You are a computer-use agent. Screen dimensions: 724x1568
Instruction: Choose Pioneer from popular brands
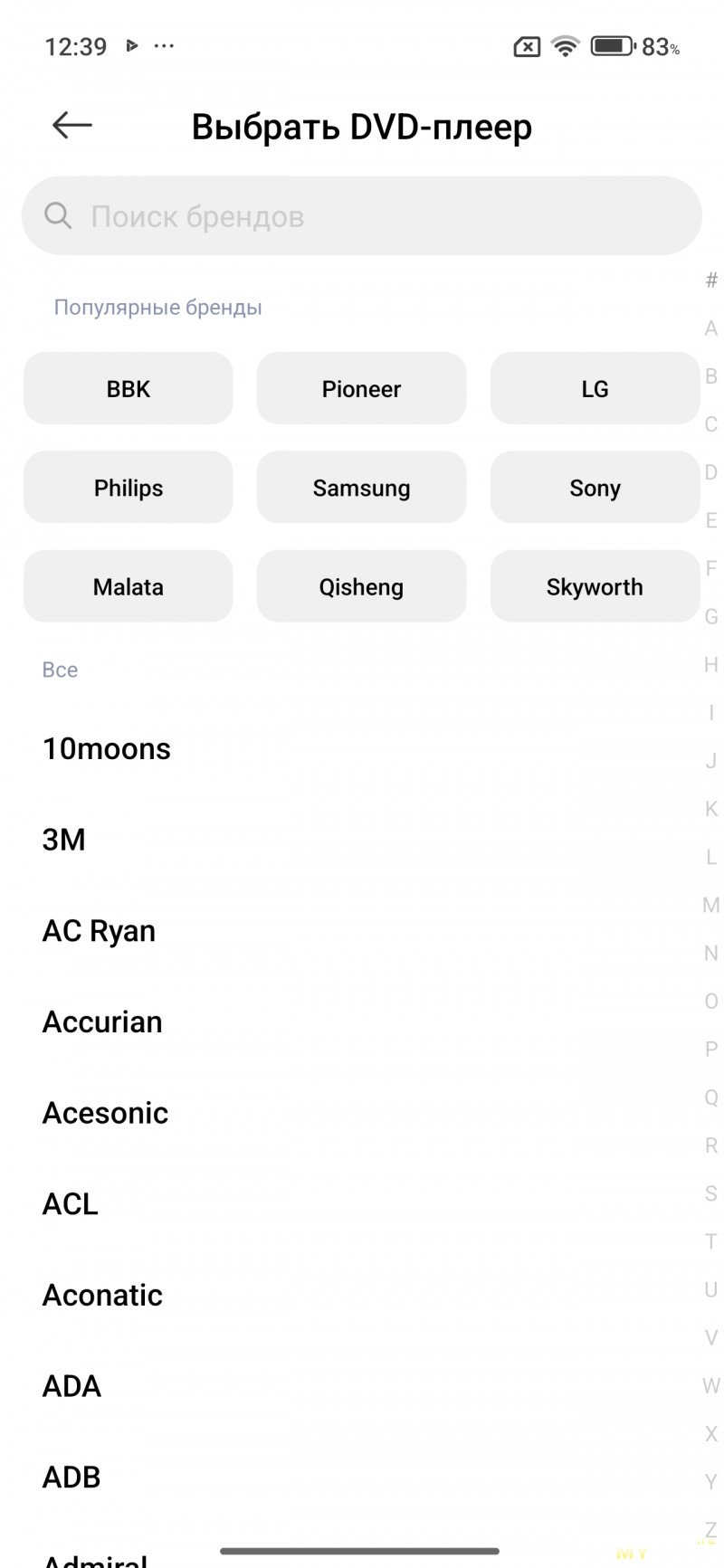(361, 389)
